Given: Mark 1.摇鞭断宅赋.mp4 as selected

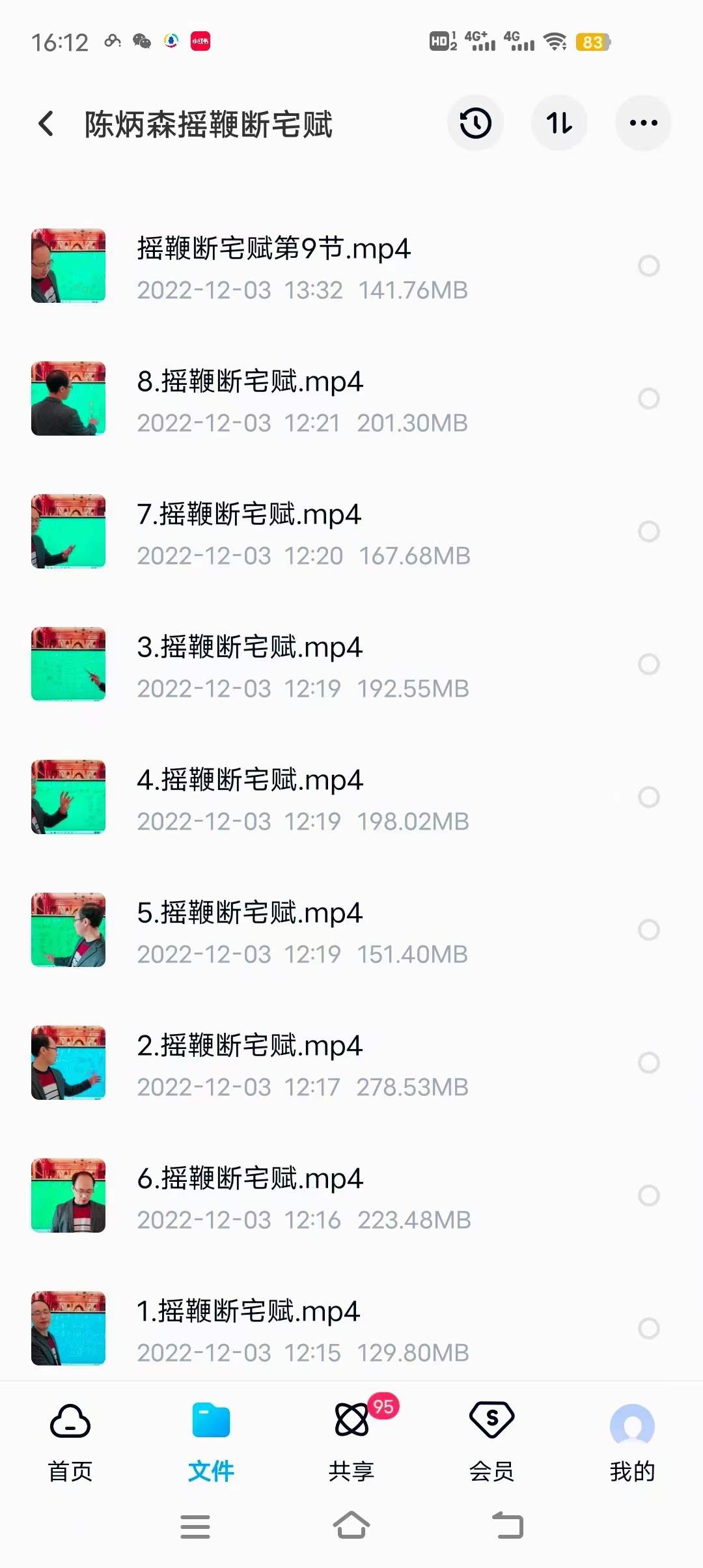Looking at the screenshot, I should pos(648,1328).
